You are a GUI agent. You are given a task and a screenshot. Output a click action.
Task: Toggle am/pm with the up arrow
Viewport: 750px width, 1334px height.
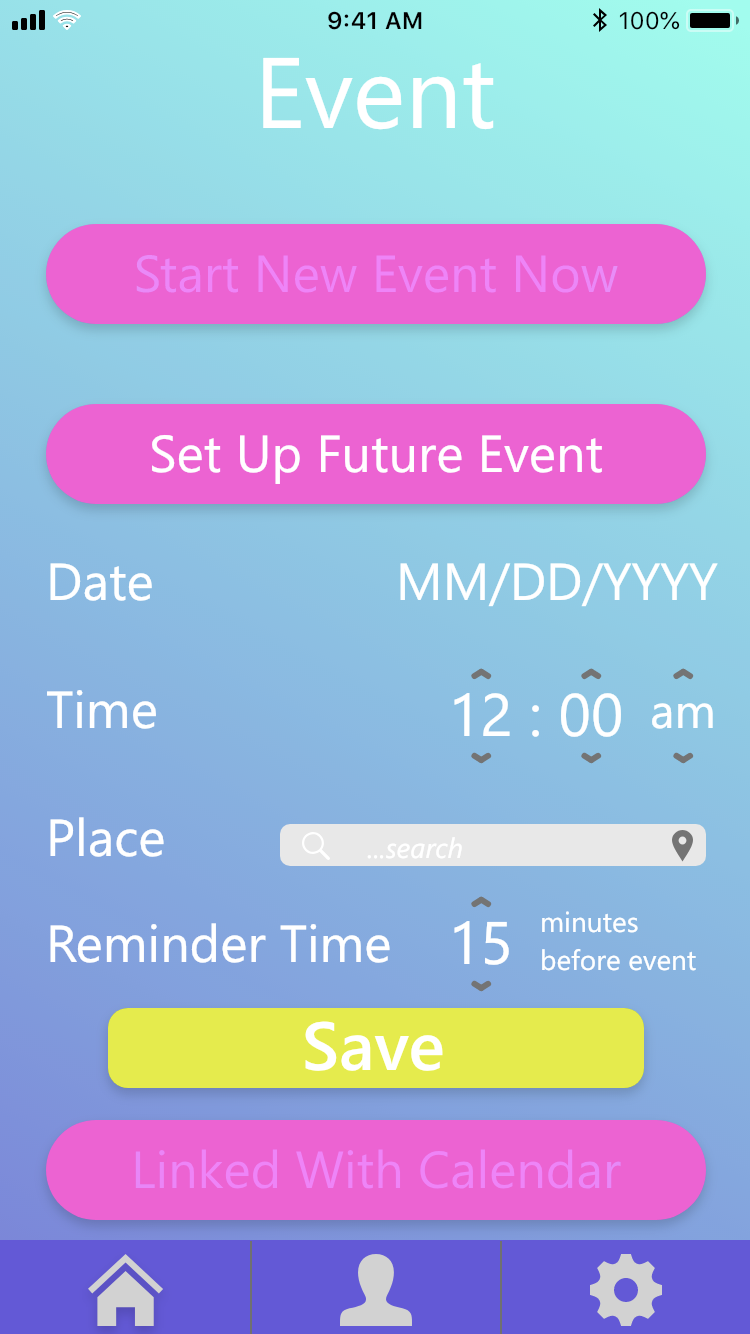pos(683,675)
